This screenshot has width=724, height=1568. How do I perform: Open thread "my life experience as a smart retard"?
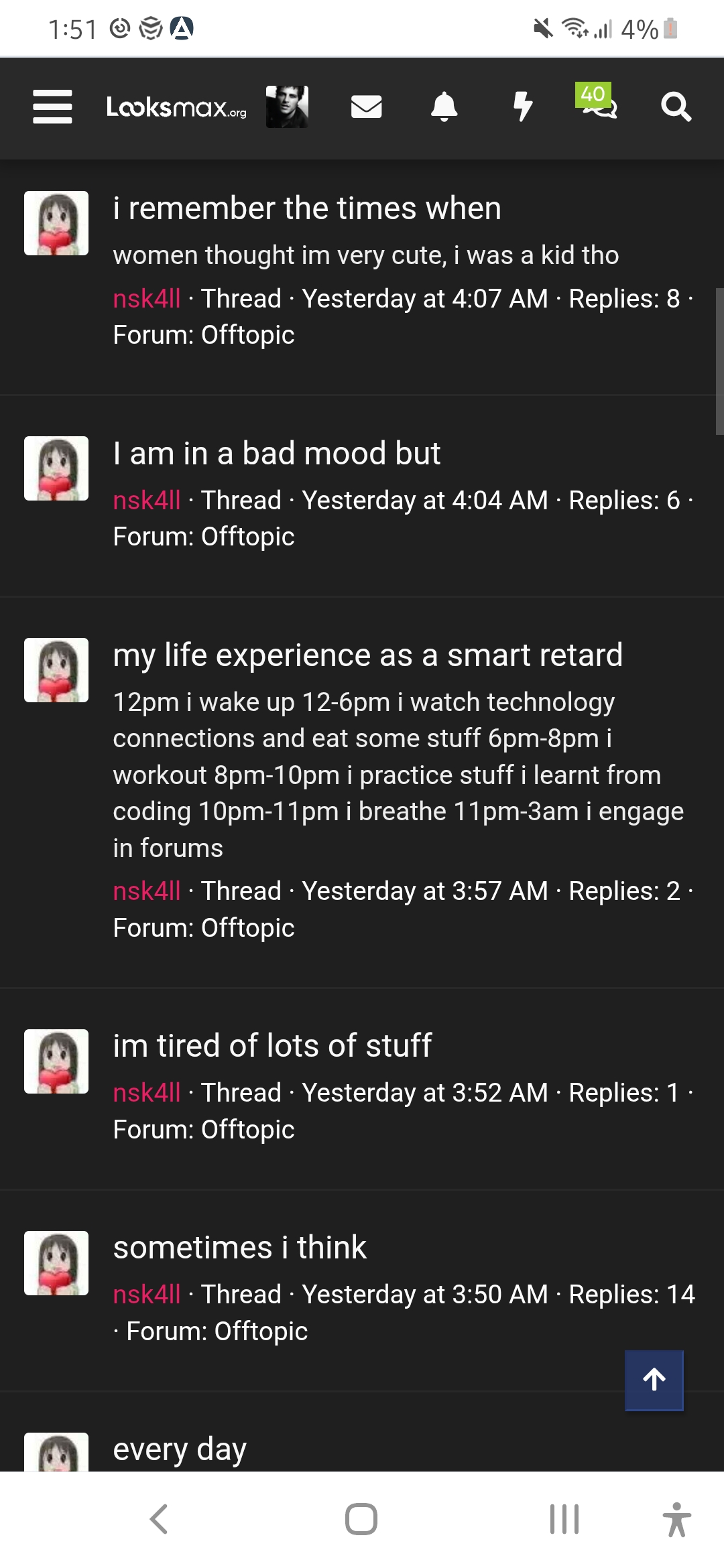coord(367,655)
